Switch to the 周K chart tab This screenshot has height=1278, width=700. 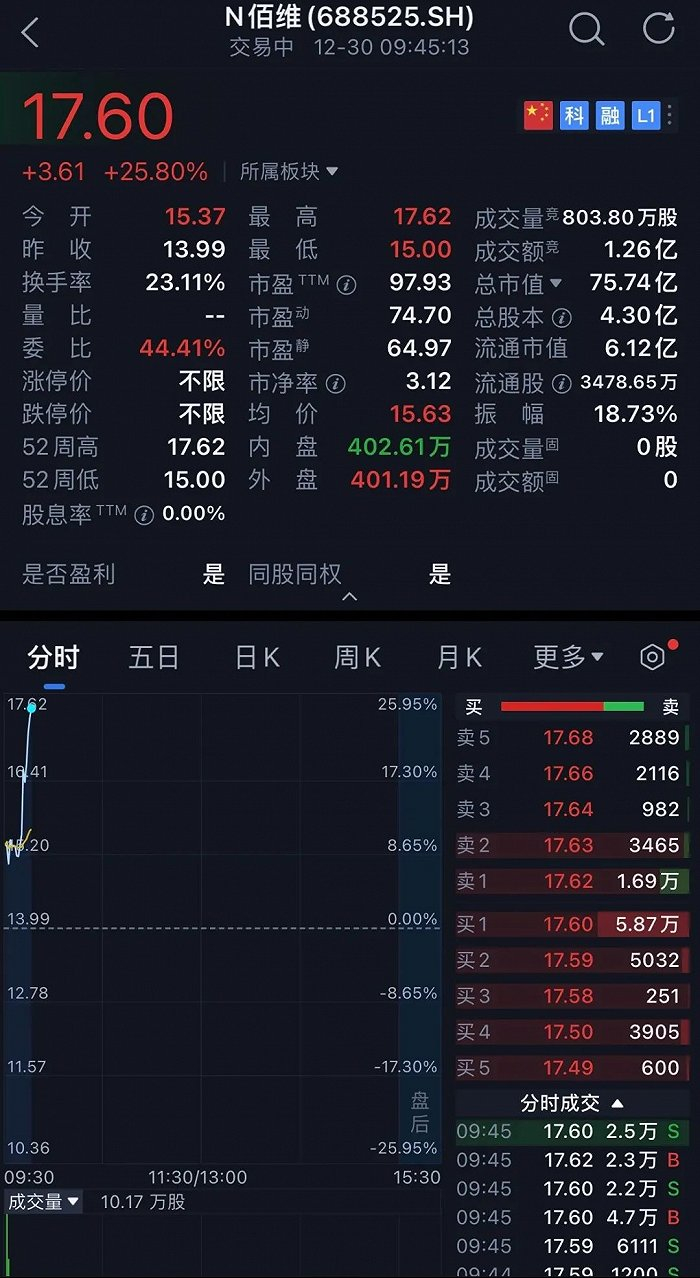(x=357, y=657)
